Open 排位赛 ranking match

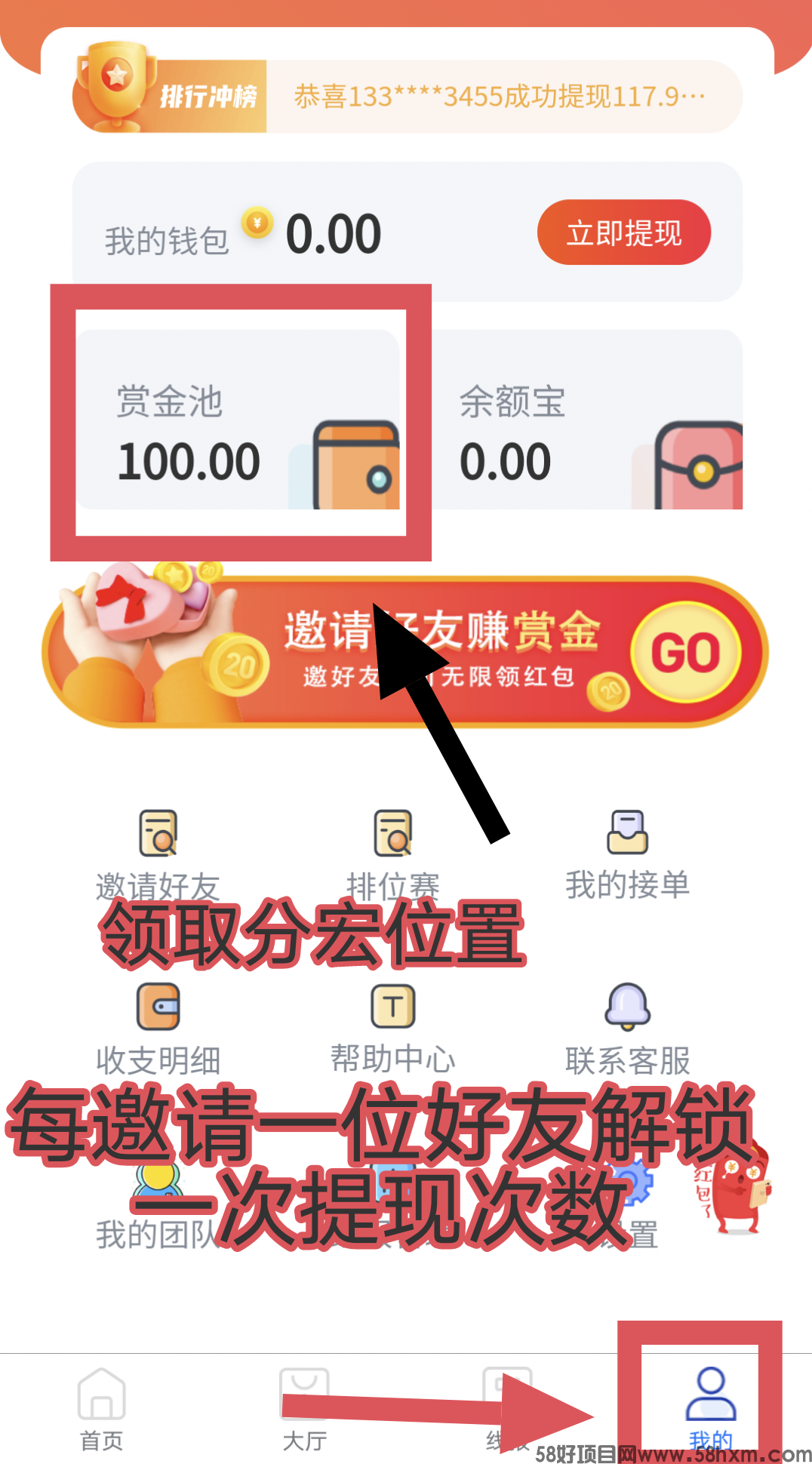[392, 854]
